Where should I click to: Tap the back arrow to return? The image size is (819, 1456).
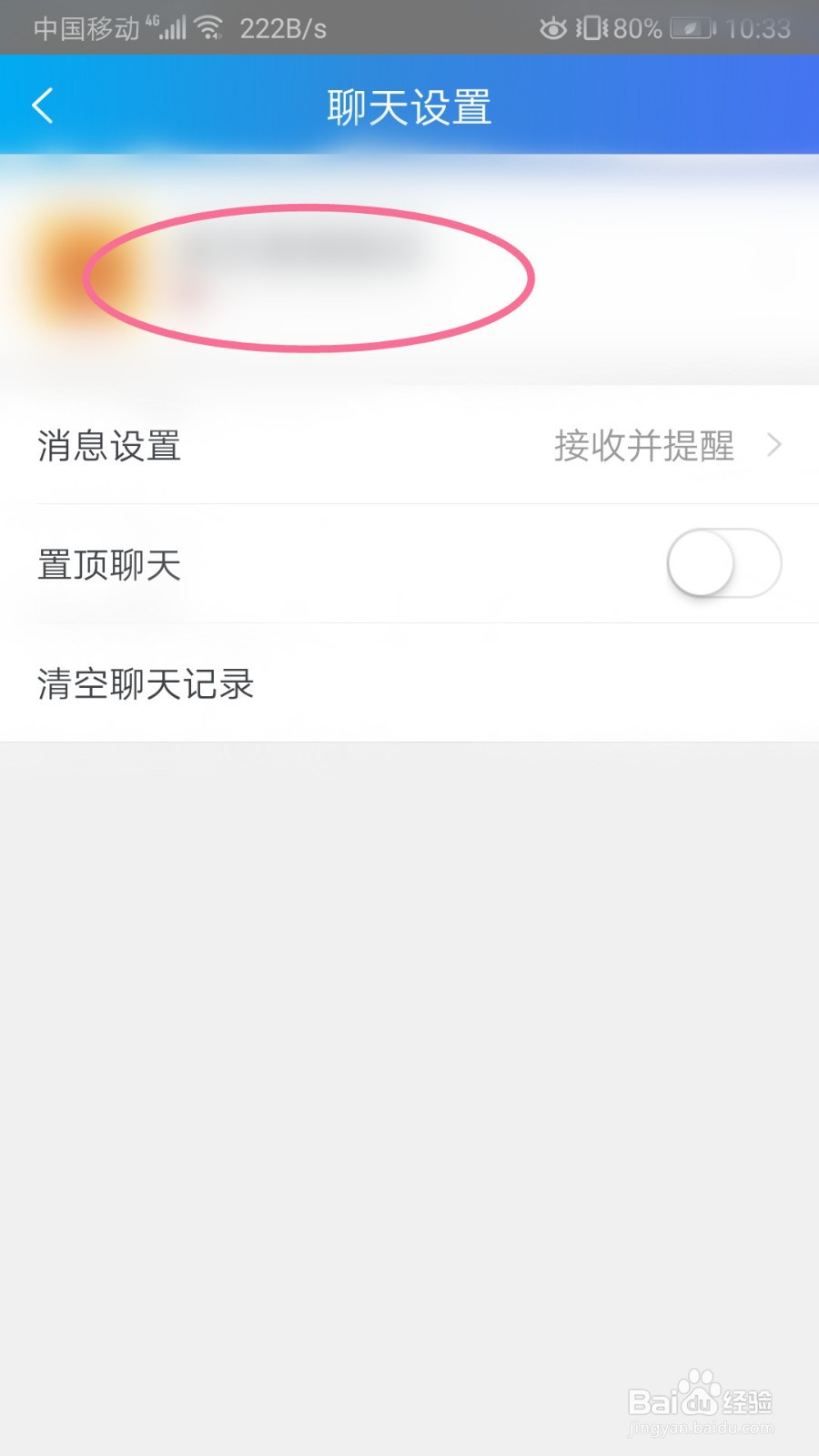click(x=42, y=104)
